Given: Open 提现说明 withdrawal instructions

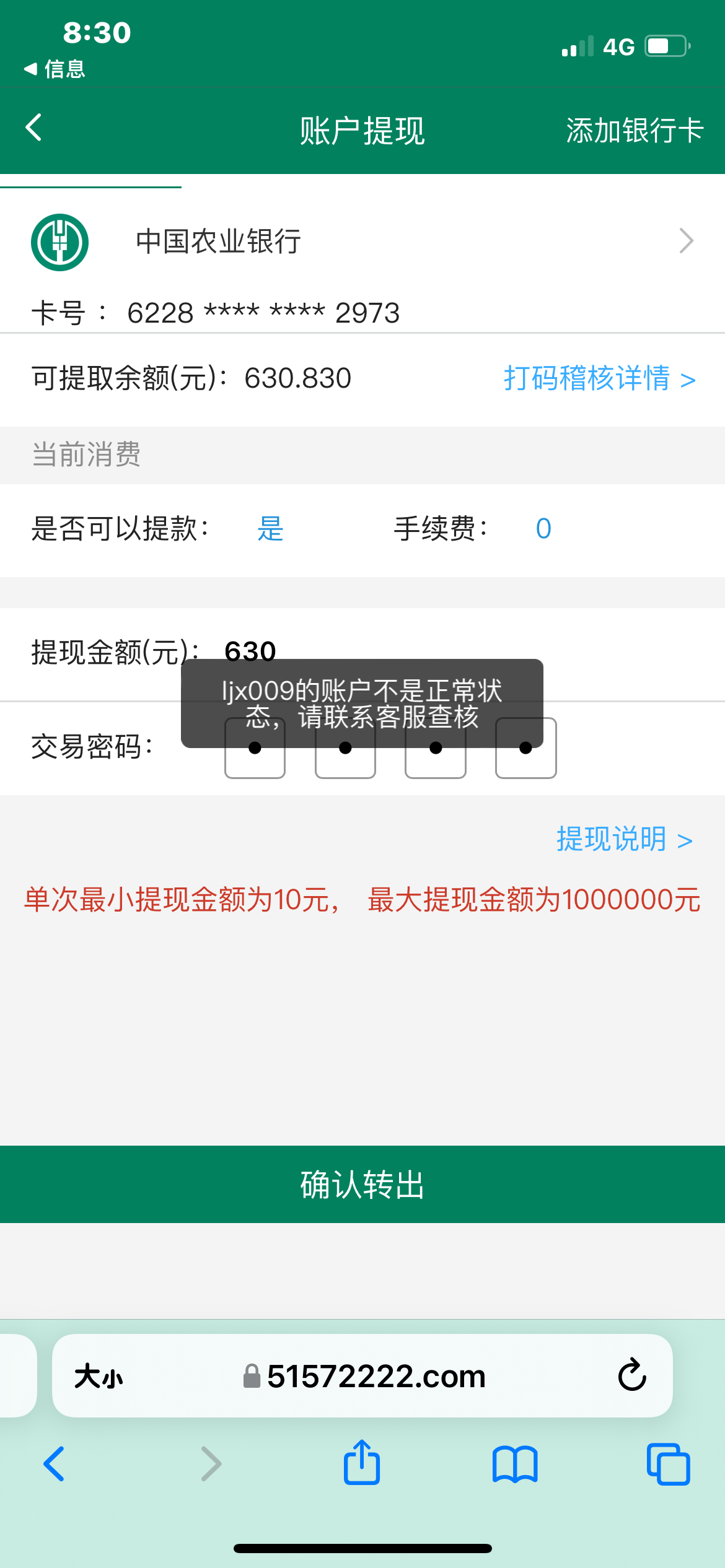Looking at the screenshot, I should tap(624, 840).
